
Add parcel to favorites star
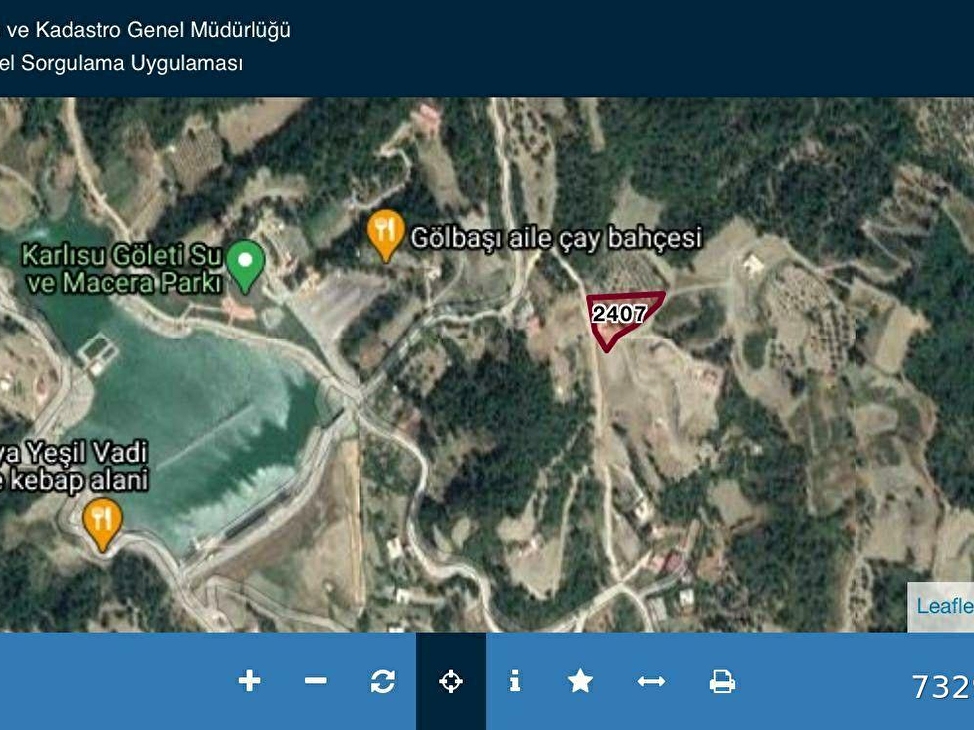coord(580,682)
